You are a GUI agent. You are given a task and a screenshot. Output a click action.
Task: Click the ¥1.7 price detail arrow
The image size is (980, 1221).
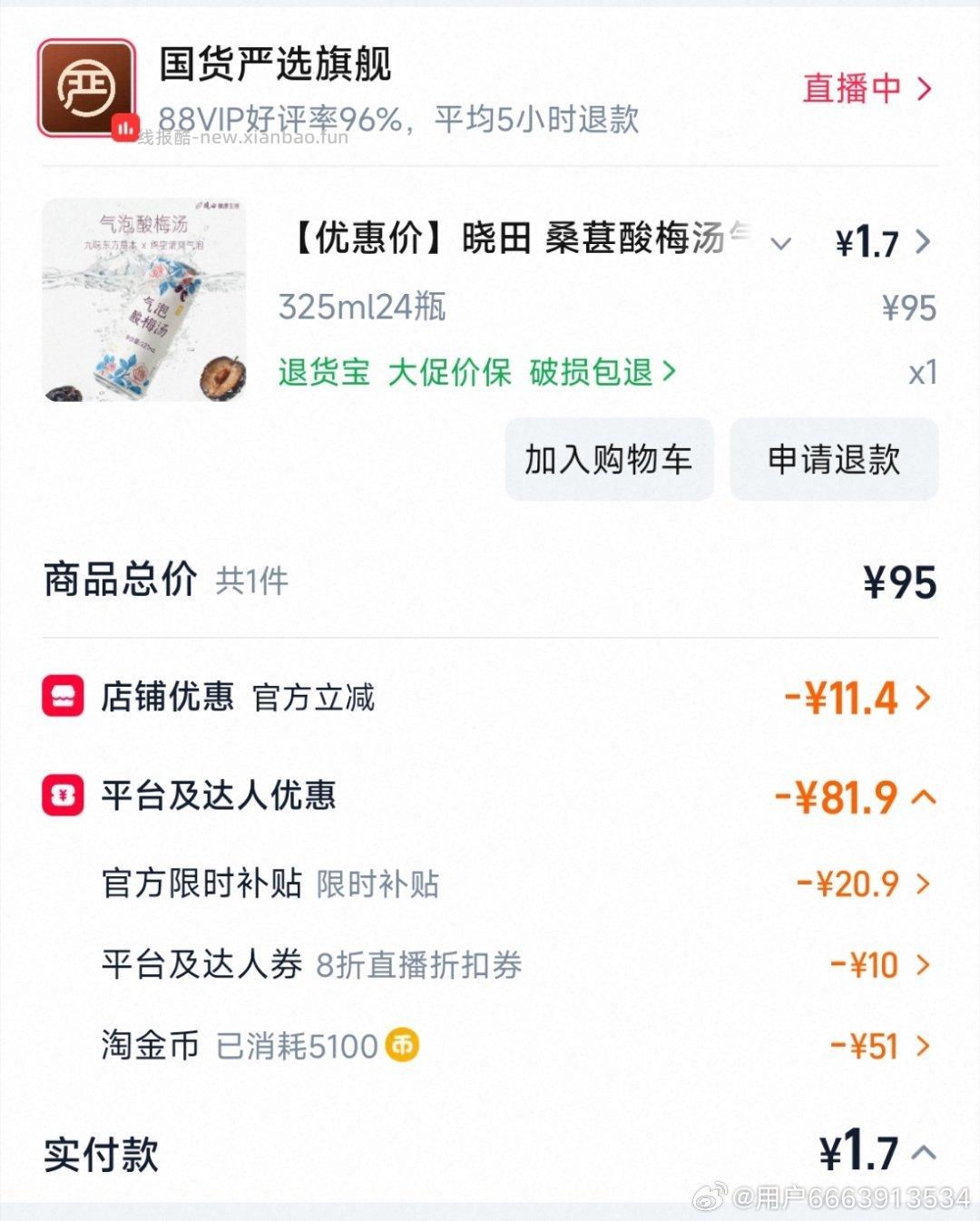tap(924, 242)
